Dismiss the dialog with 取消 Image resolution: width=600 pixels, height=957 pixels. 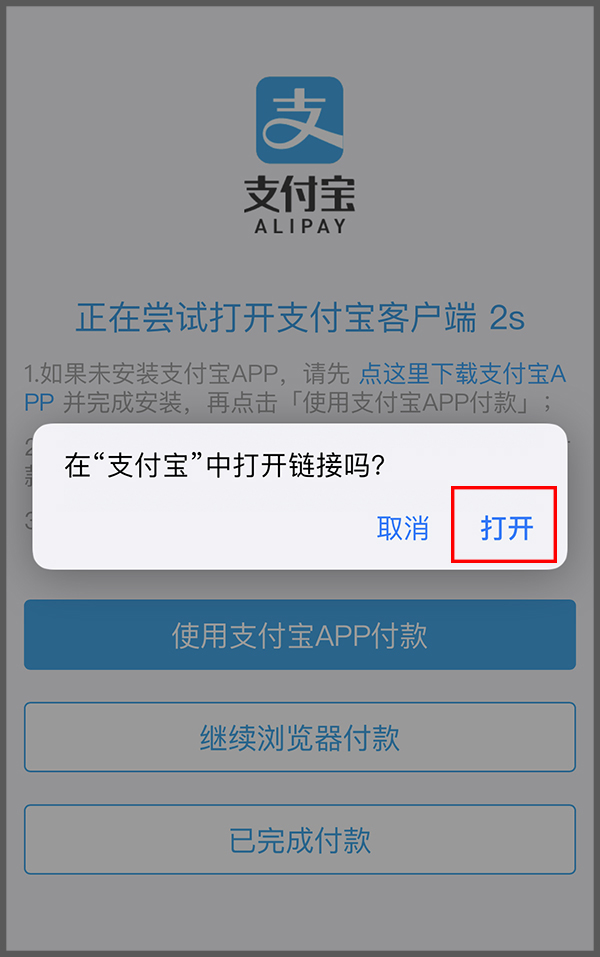coord(403,528)
